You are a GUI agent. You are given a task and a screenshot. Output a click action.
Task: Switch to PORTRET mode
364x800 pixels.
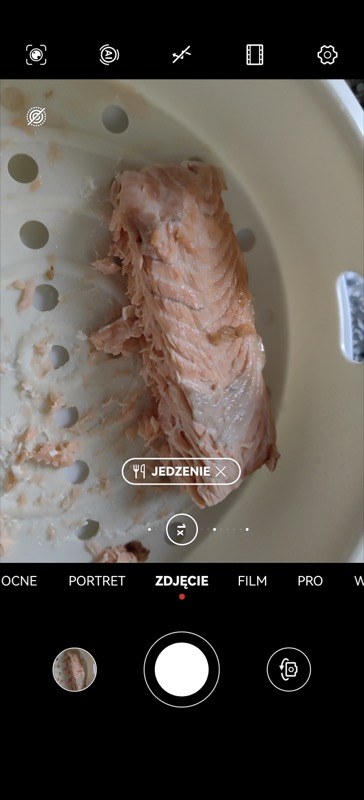click(97, 581)
